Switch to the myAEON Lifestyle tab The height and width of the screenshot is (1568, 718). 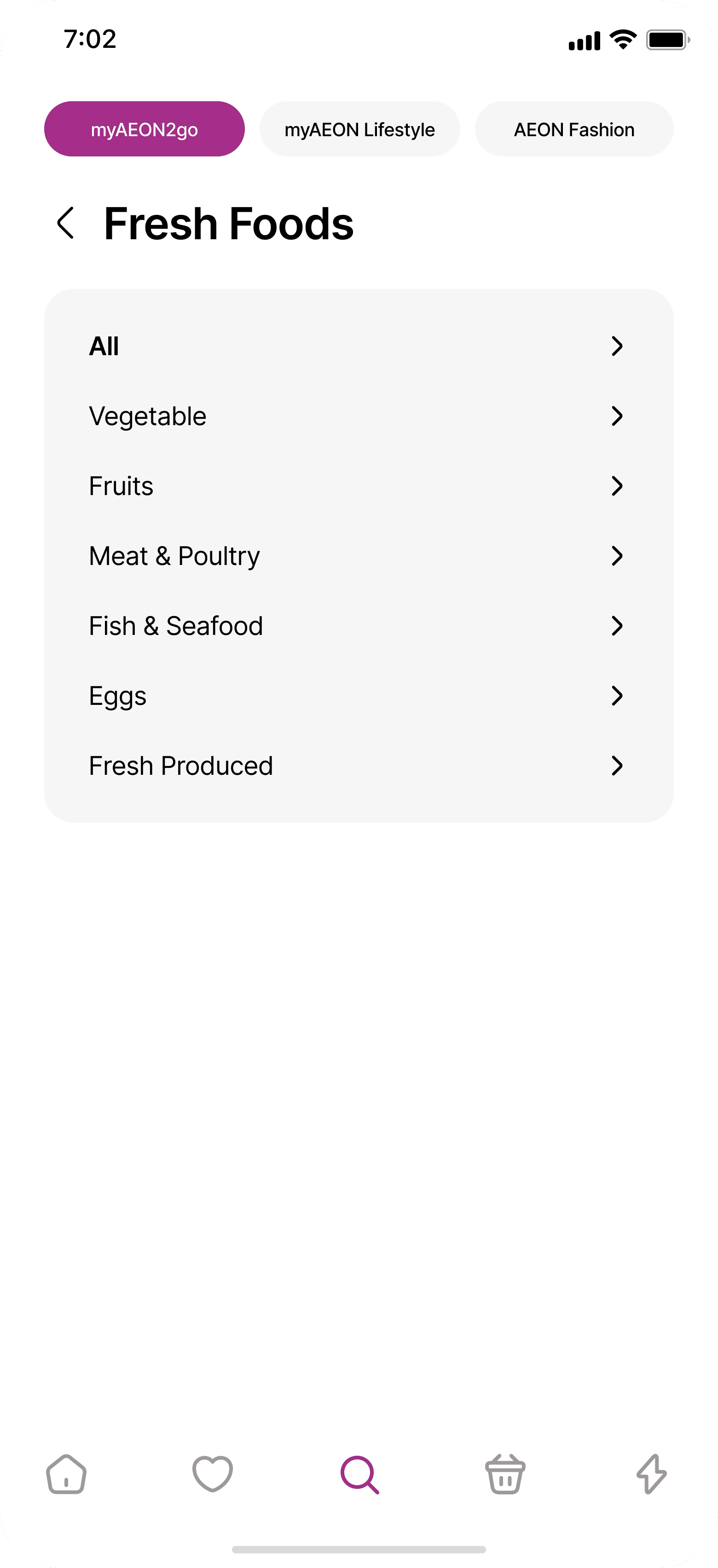tap(359, 129)
